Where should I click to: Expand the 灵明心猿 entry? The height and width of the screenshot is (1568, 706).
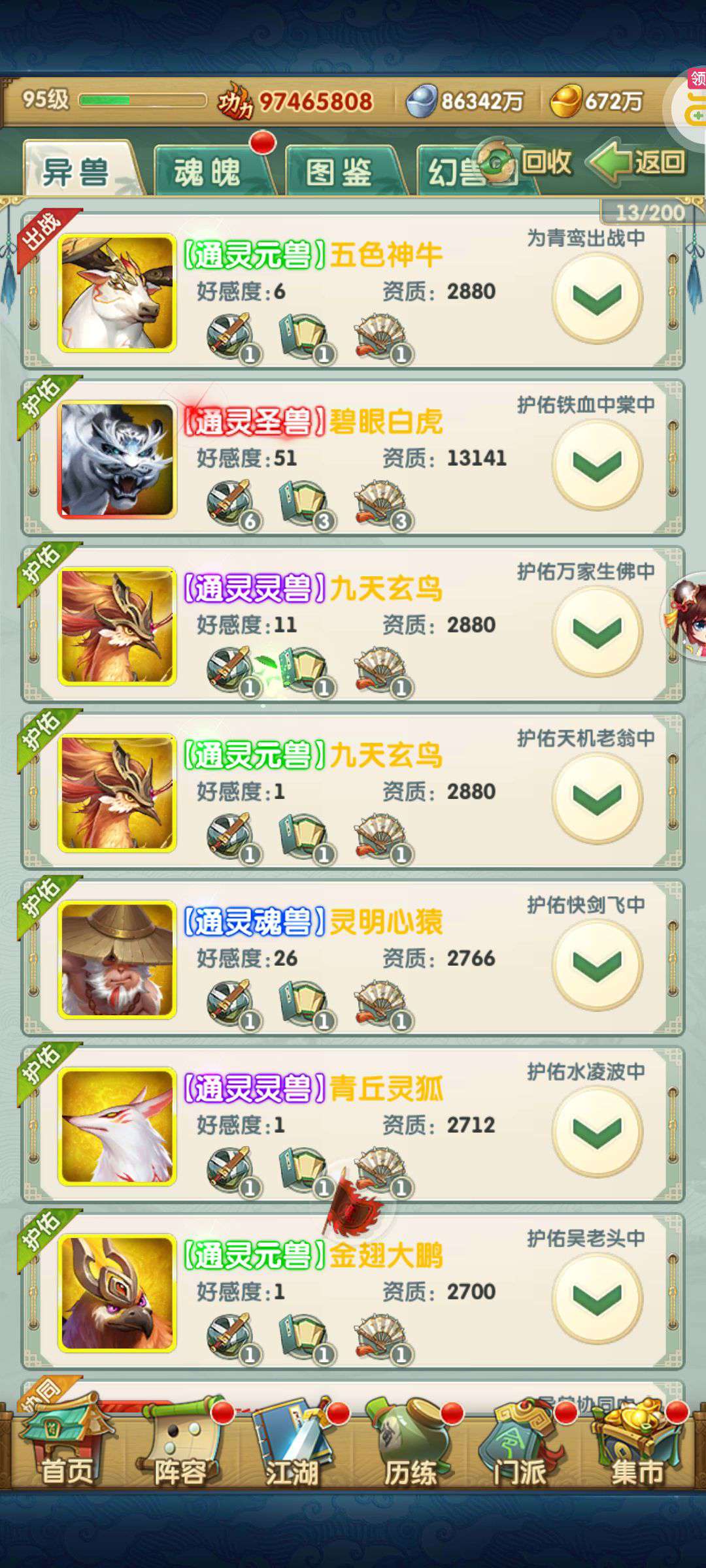click(597, 965)
